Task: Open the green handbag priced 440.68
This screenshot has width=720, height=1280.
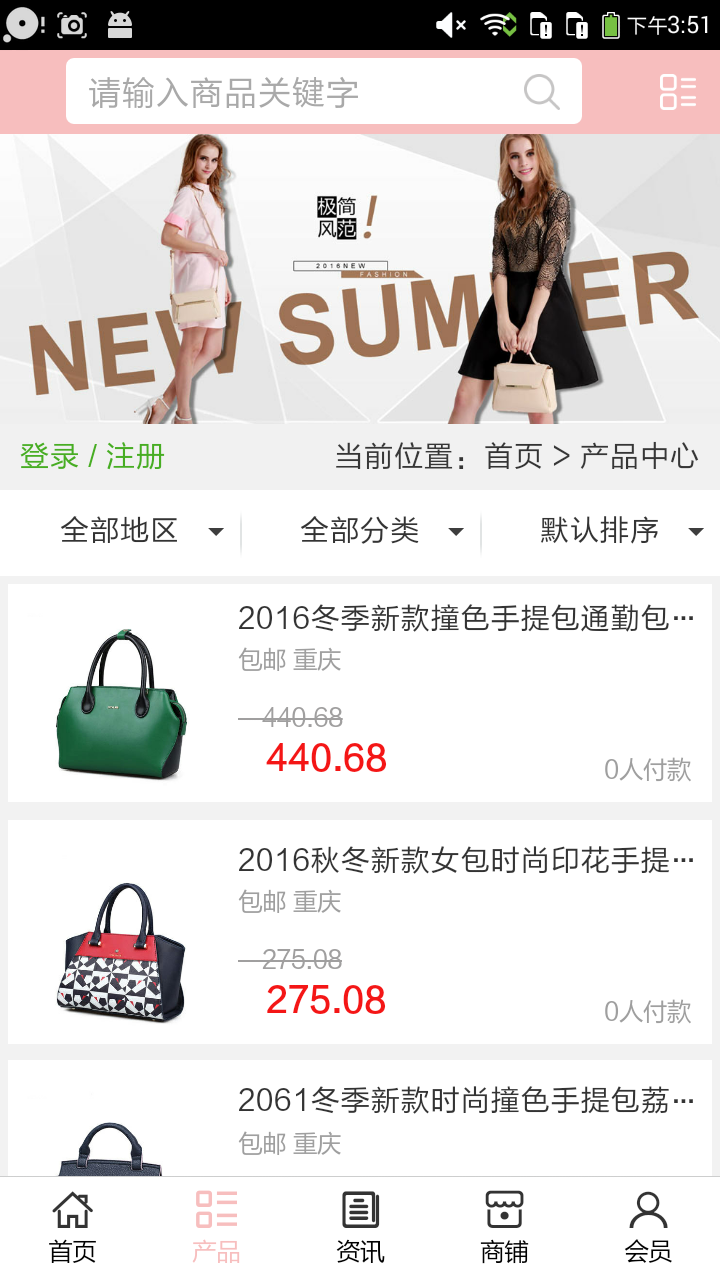Action: [x=360, y=693]
